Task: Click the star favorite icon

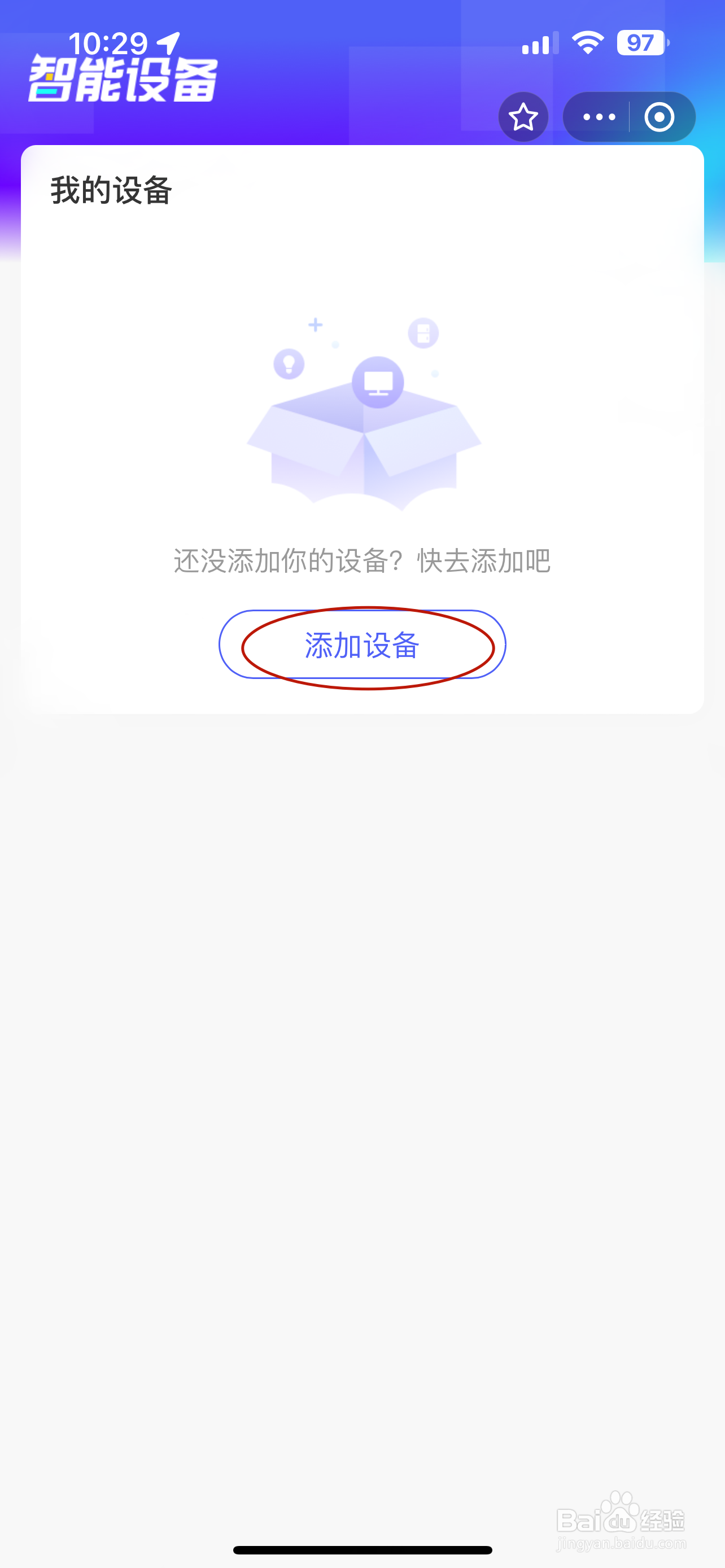Action: [x=523, y=117]
